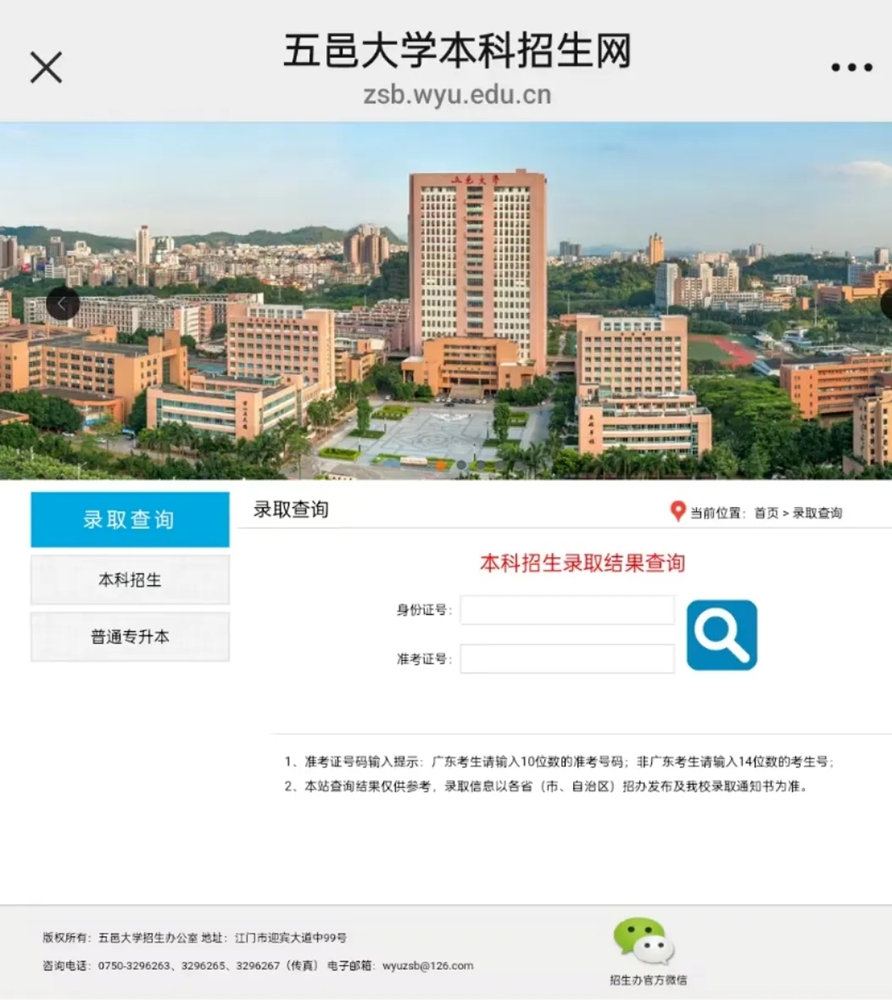Show the previous banner image
892x1000 pixels.
(x=62, y=303)
